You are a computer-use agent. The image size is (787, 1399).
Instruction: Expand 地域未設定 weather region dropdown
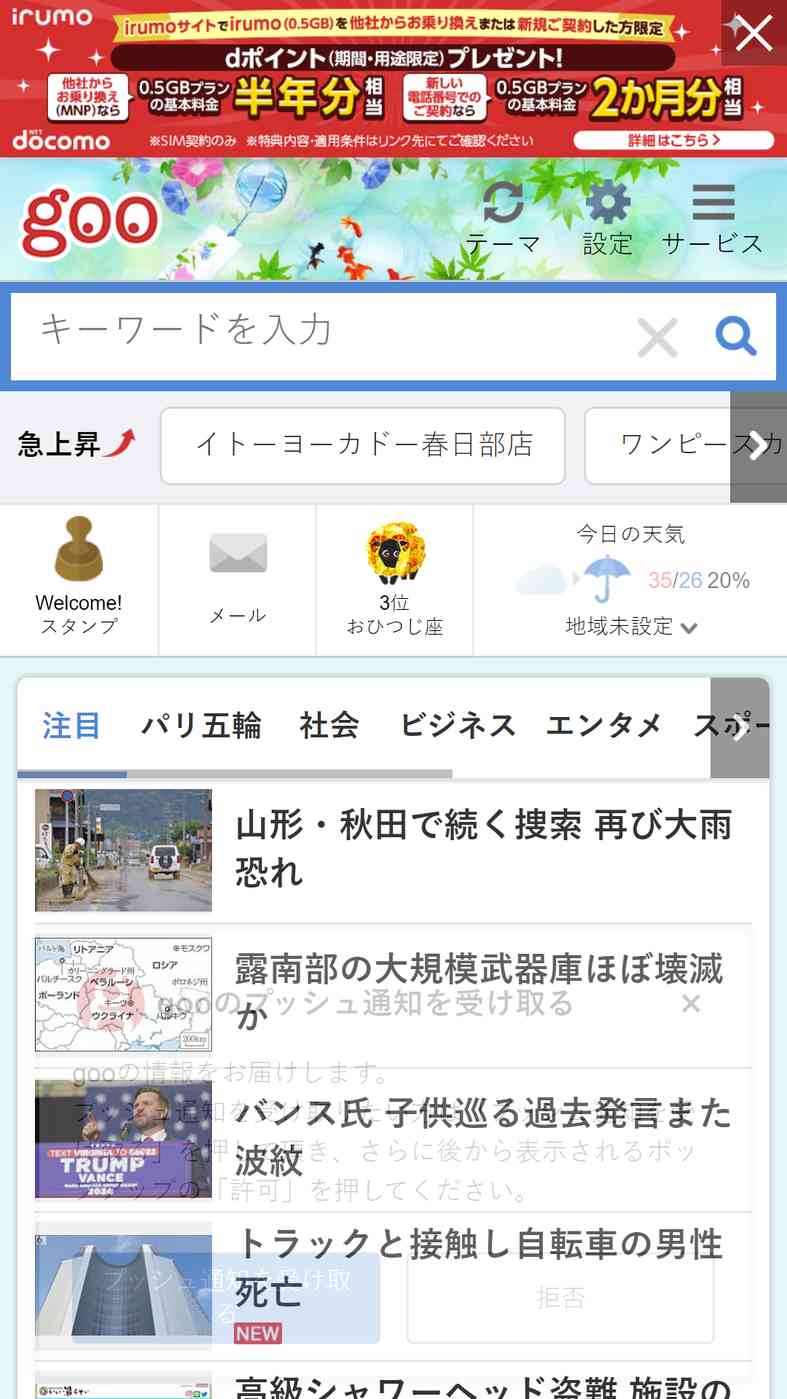(x=630, y=627)
